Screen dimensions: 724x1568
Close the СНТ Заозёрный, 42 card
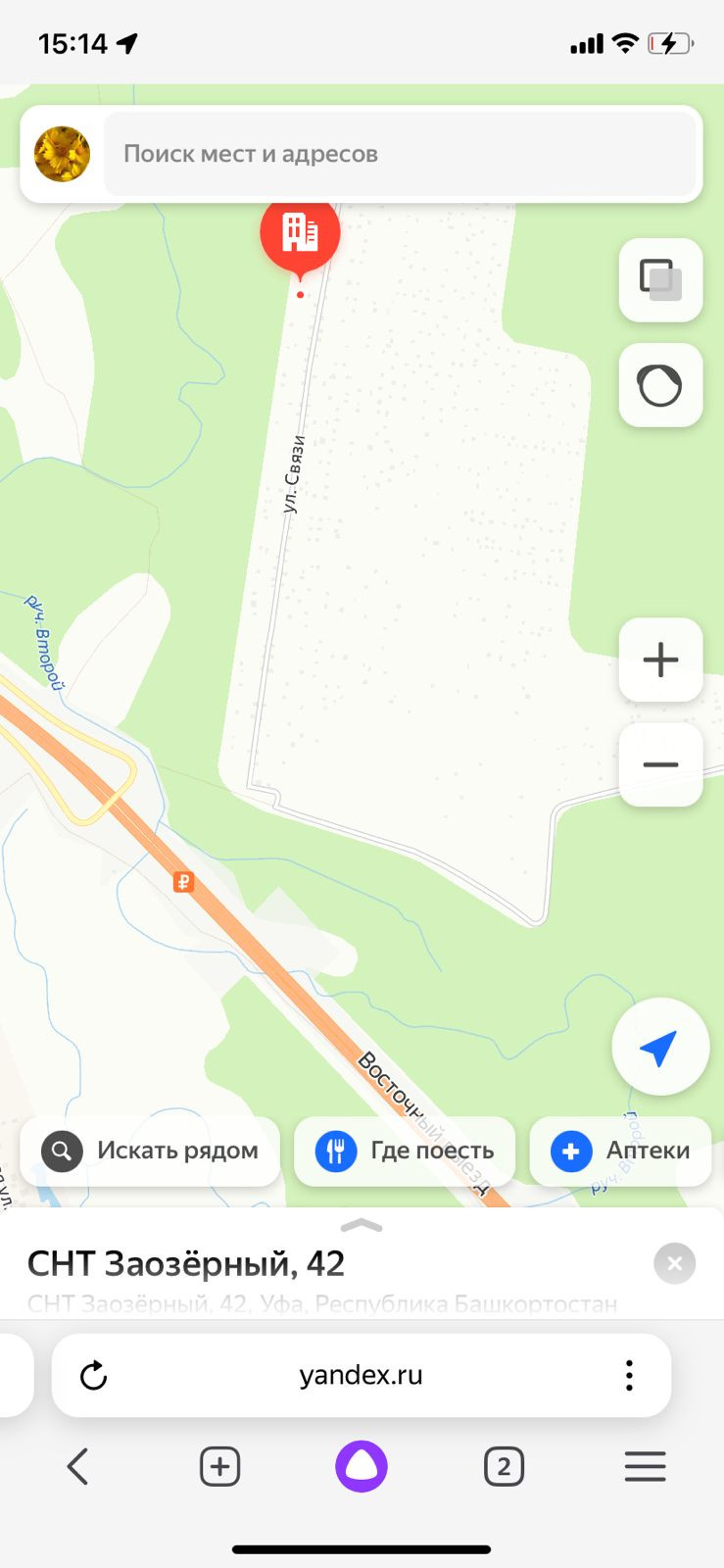[674, 1263]
